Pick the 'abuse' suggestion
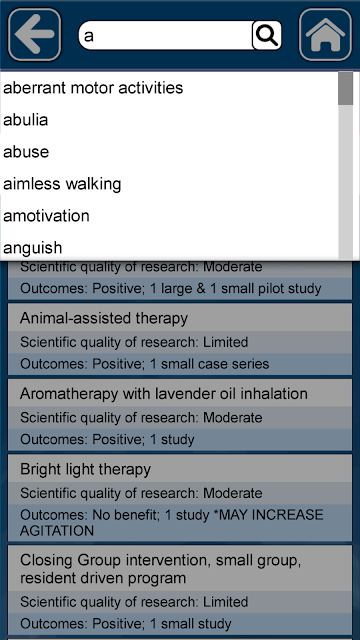This screenshot has width=360, height=640. [x=169, y=151]
